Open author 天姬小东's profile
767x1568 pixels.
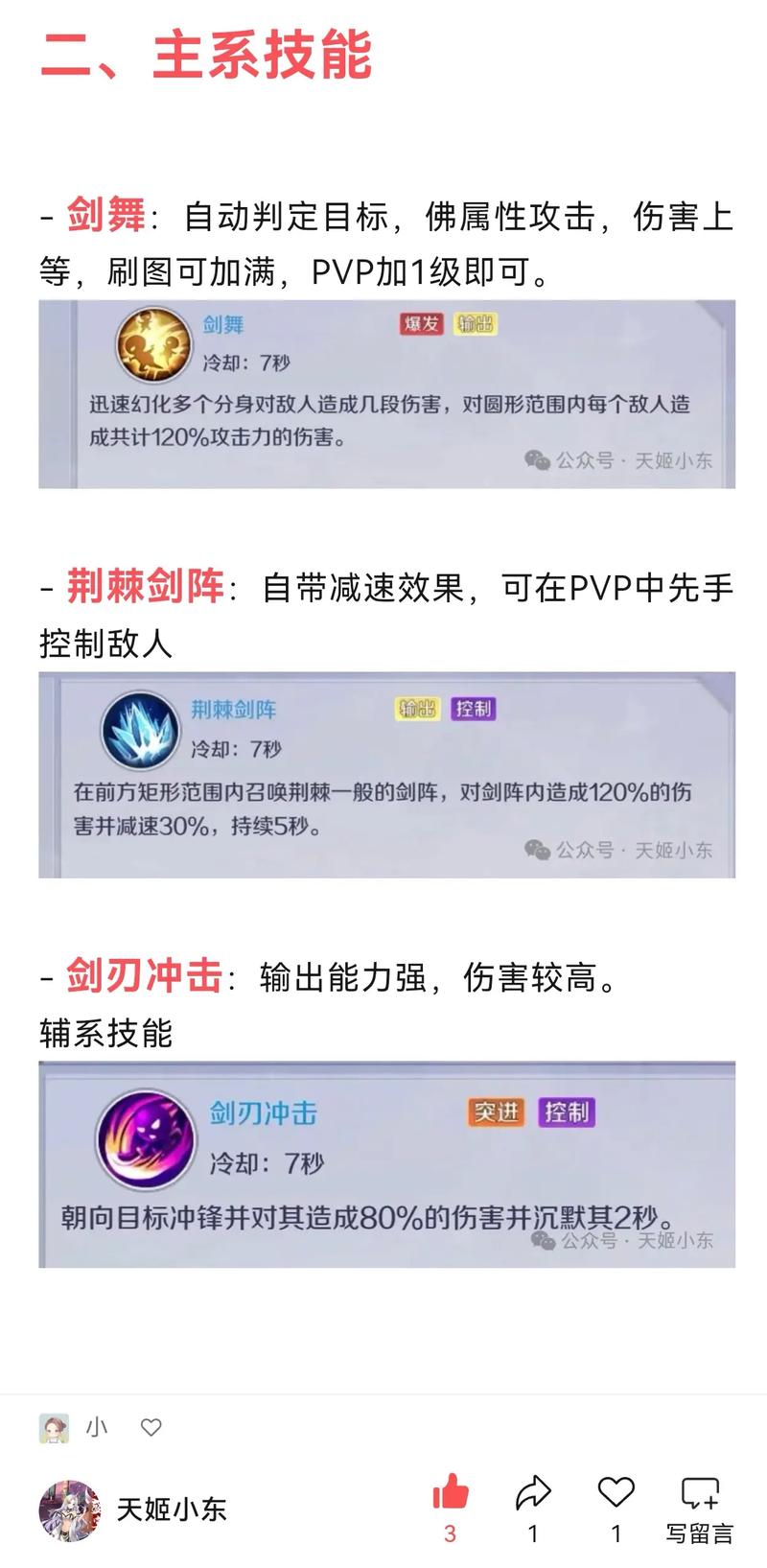(69, 1510)
